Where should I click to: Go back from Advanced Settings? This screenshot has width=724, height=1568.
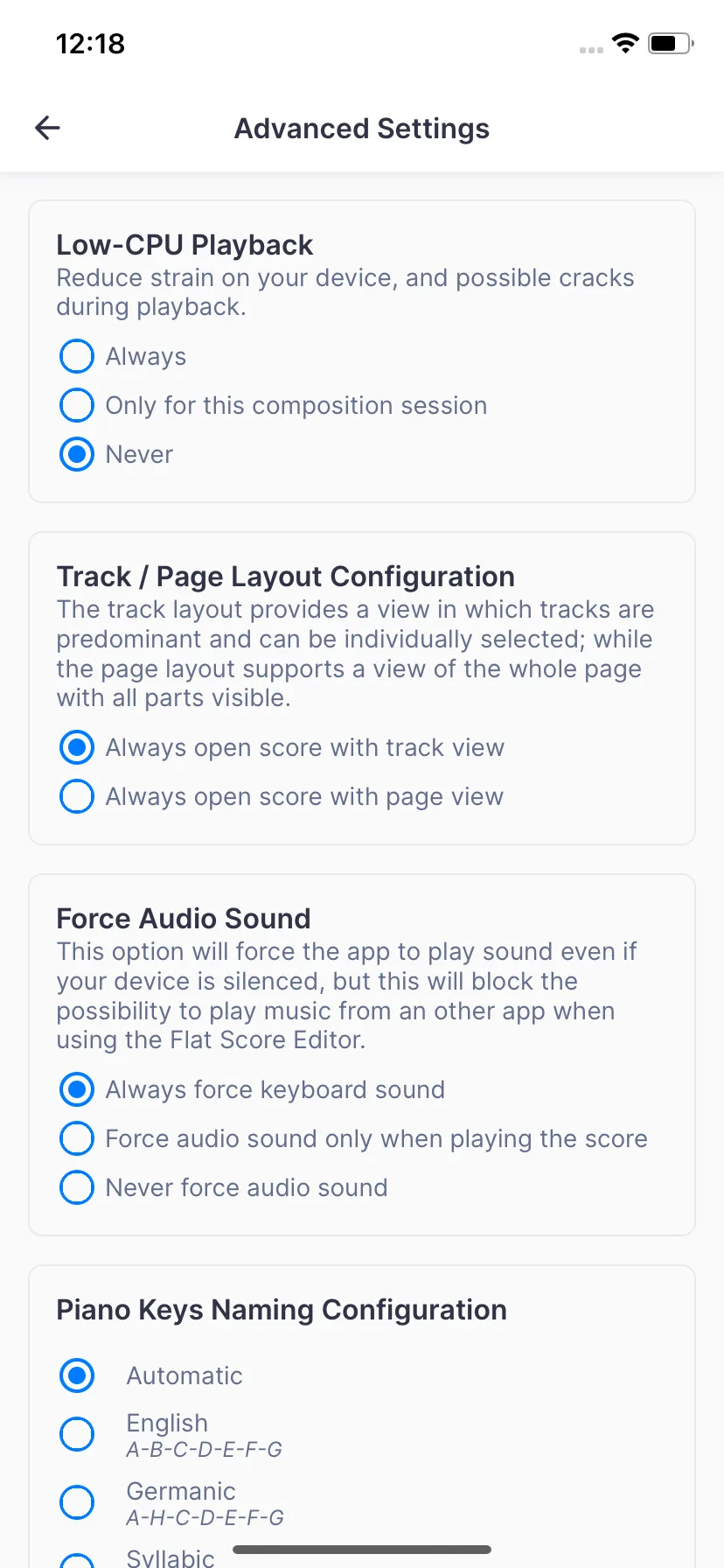[47, 128]
